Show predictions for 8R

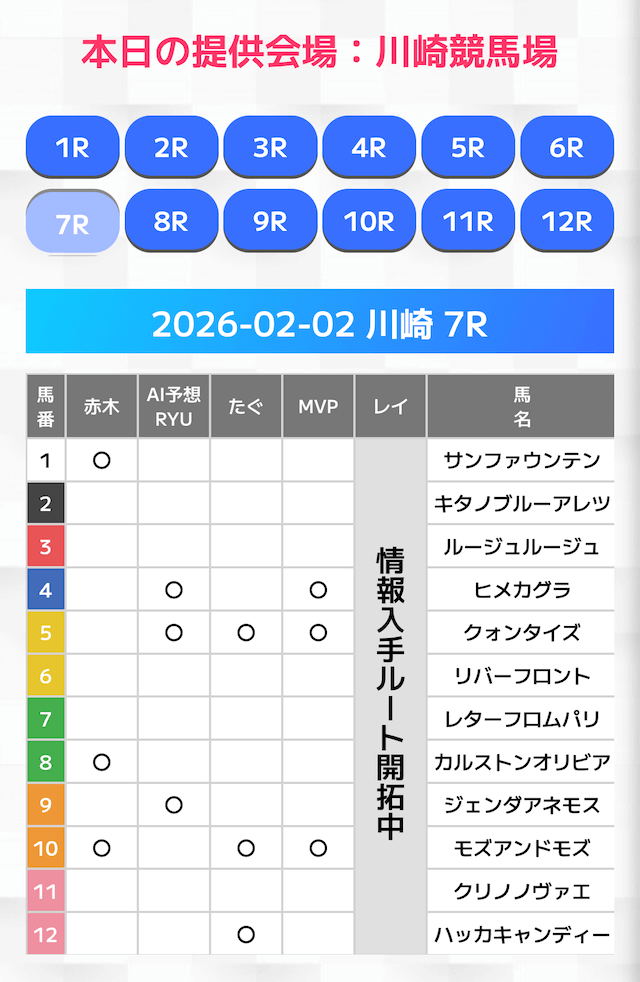pyautogui.click(x=171, y=221)
